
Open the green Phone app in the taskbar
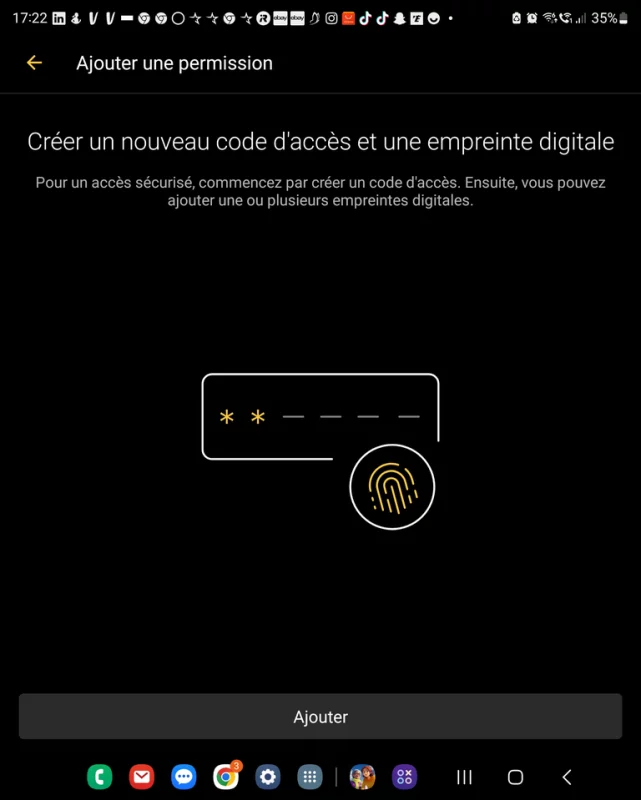(x=99, y=777)
